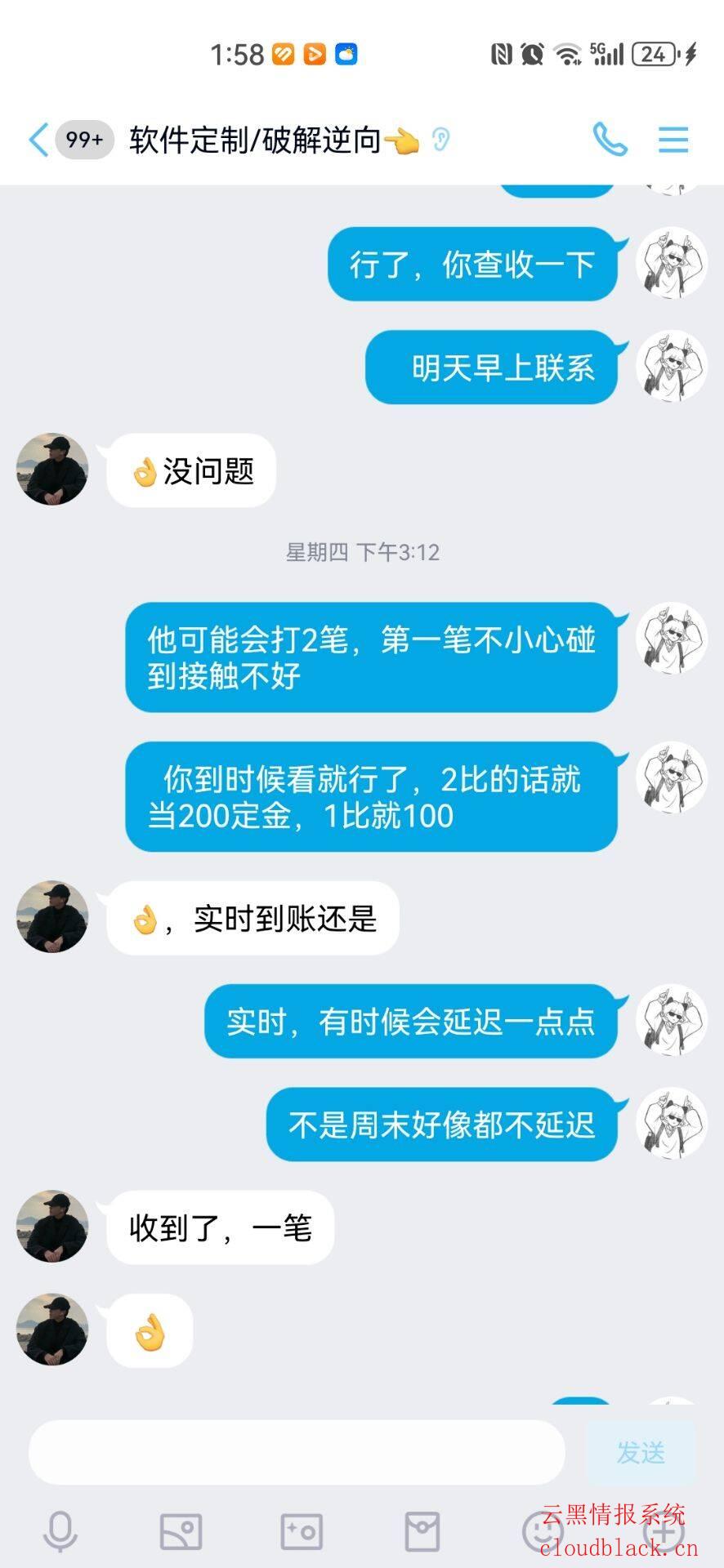
Task: Open the emoji sticker panel
Action: click(543, 1531)
